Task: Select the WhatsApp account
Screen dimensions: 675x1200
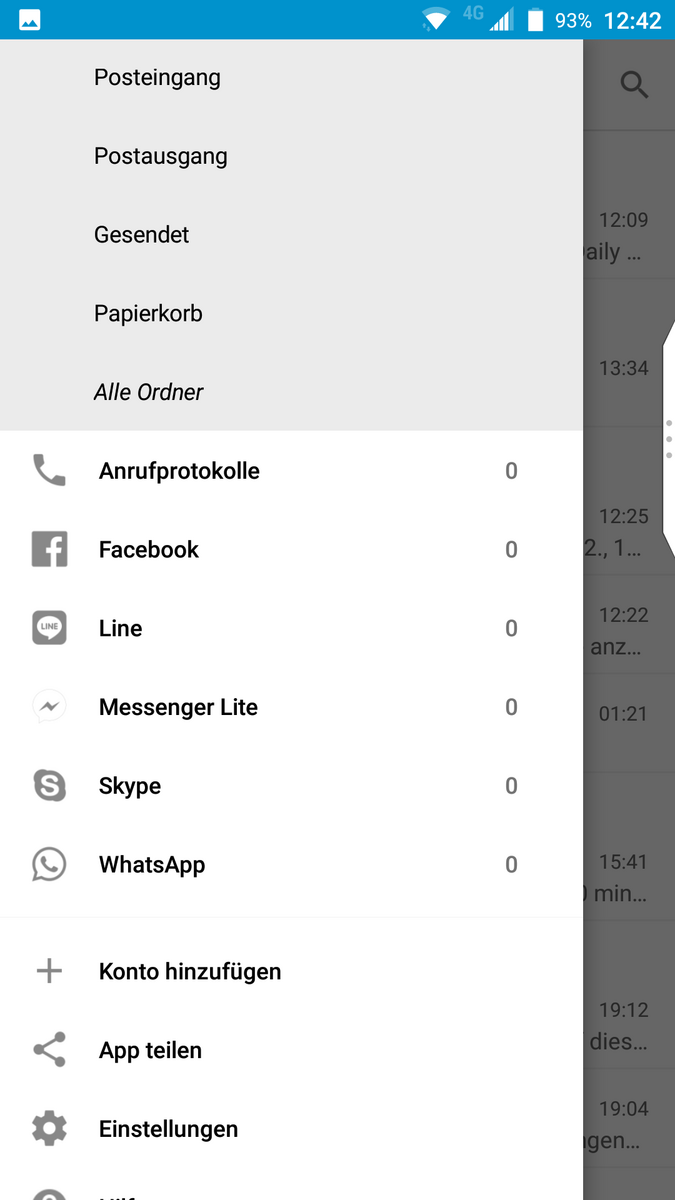Action: click(x=152, y=865)
